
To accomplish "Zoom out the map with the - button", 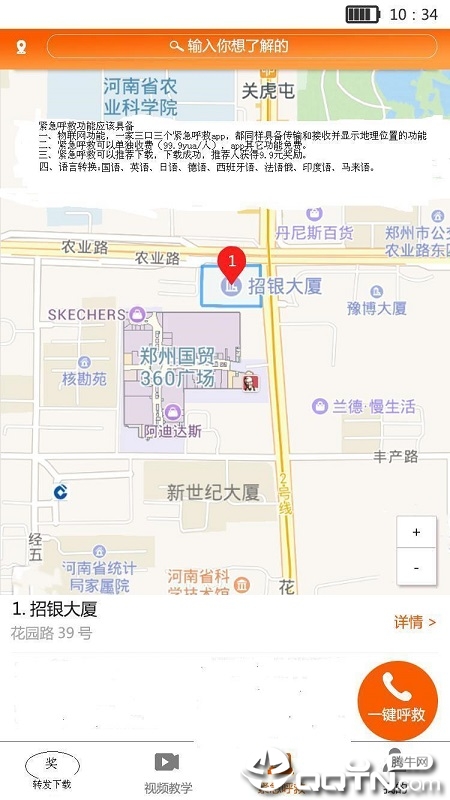I will [416, 567].
